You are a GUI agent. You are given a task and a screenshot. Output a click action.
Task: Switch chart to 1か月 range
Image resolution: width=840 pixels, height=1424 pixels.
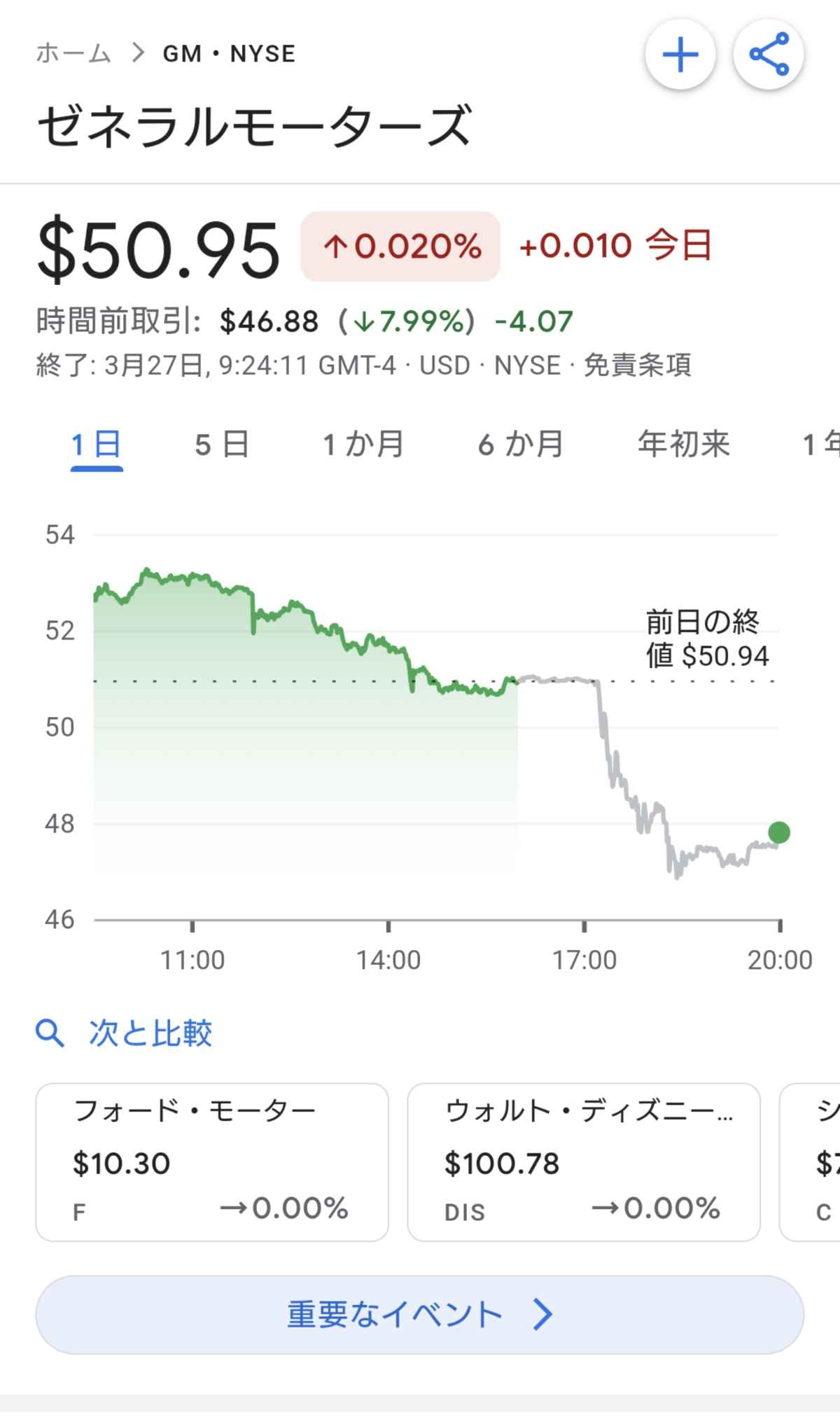point(363,445)
